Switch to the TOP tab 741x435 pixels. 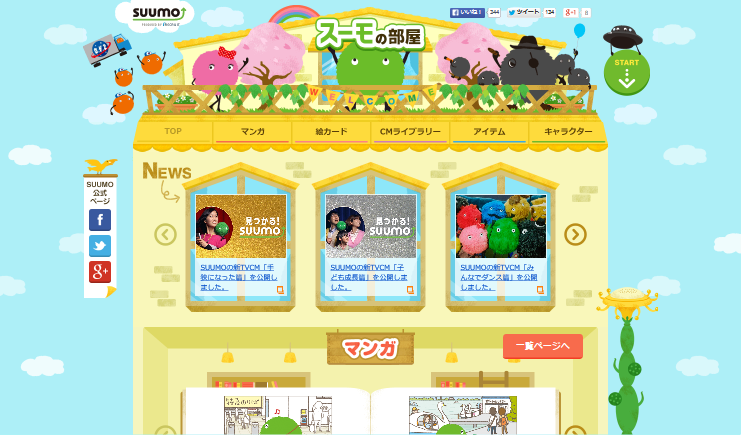(x=173, y=131)
